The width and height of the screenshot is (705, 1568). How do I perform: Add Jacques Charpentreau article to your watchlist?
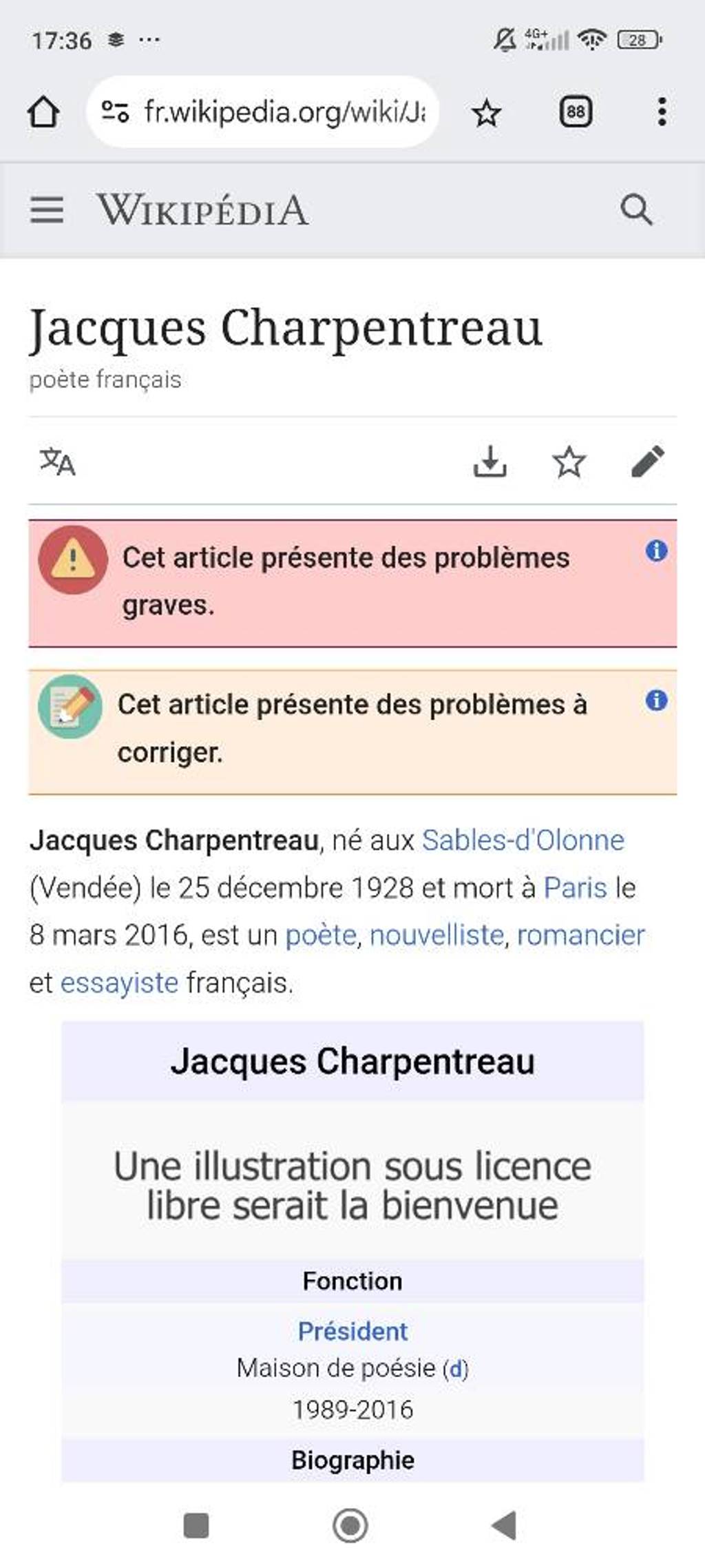pos(570,463)
